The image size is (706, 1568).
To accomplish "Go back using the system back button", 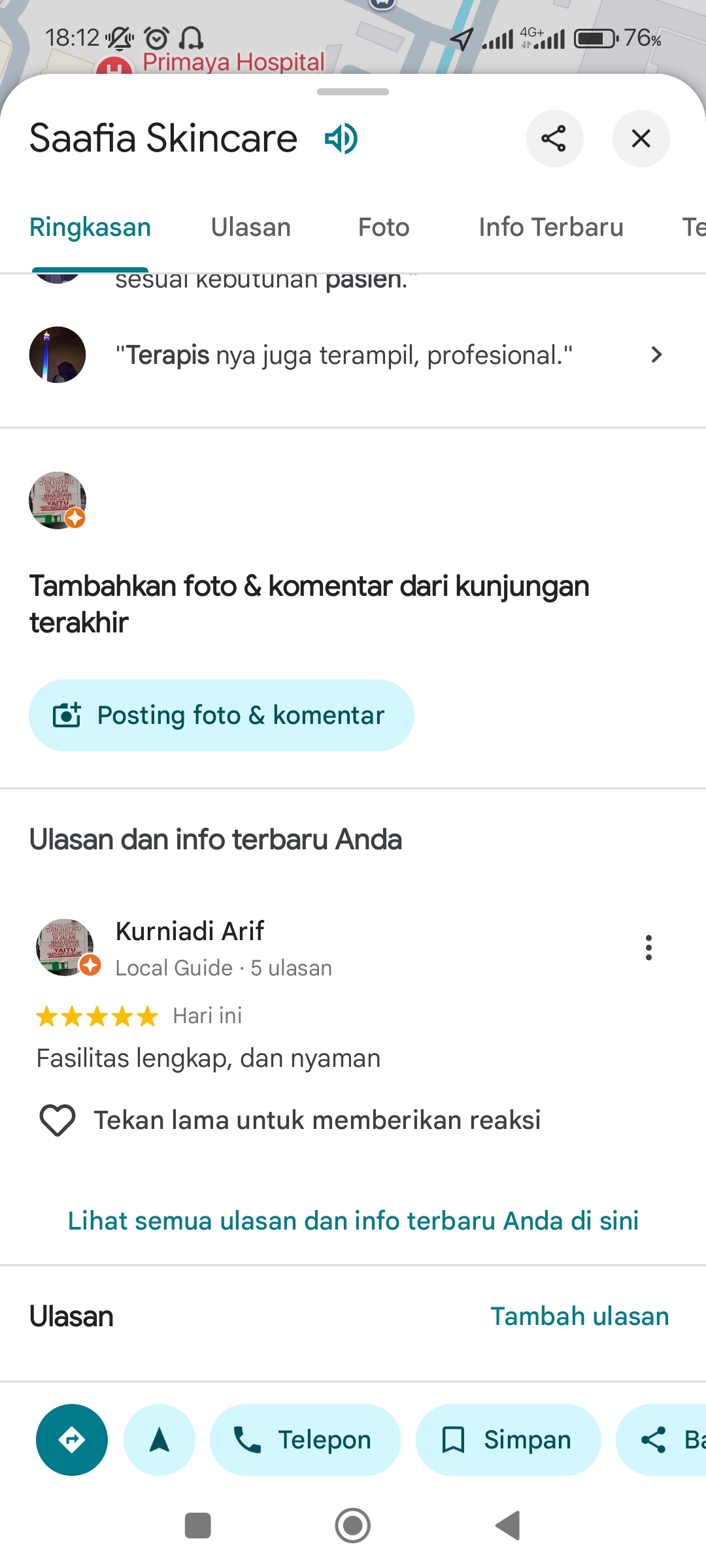I will (508, 1526).
